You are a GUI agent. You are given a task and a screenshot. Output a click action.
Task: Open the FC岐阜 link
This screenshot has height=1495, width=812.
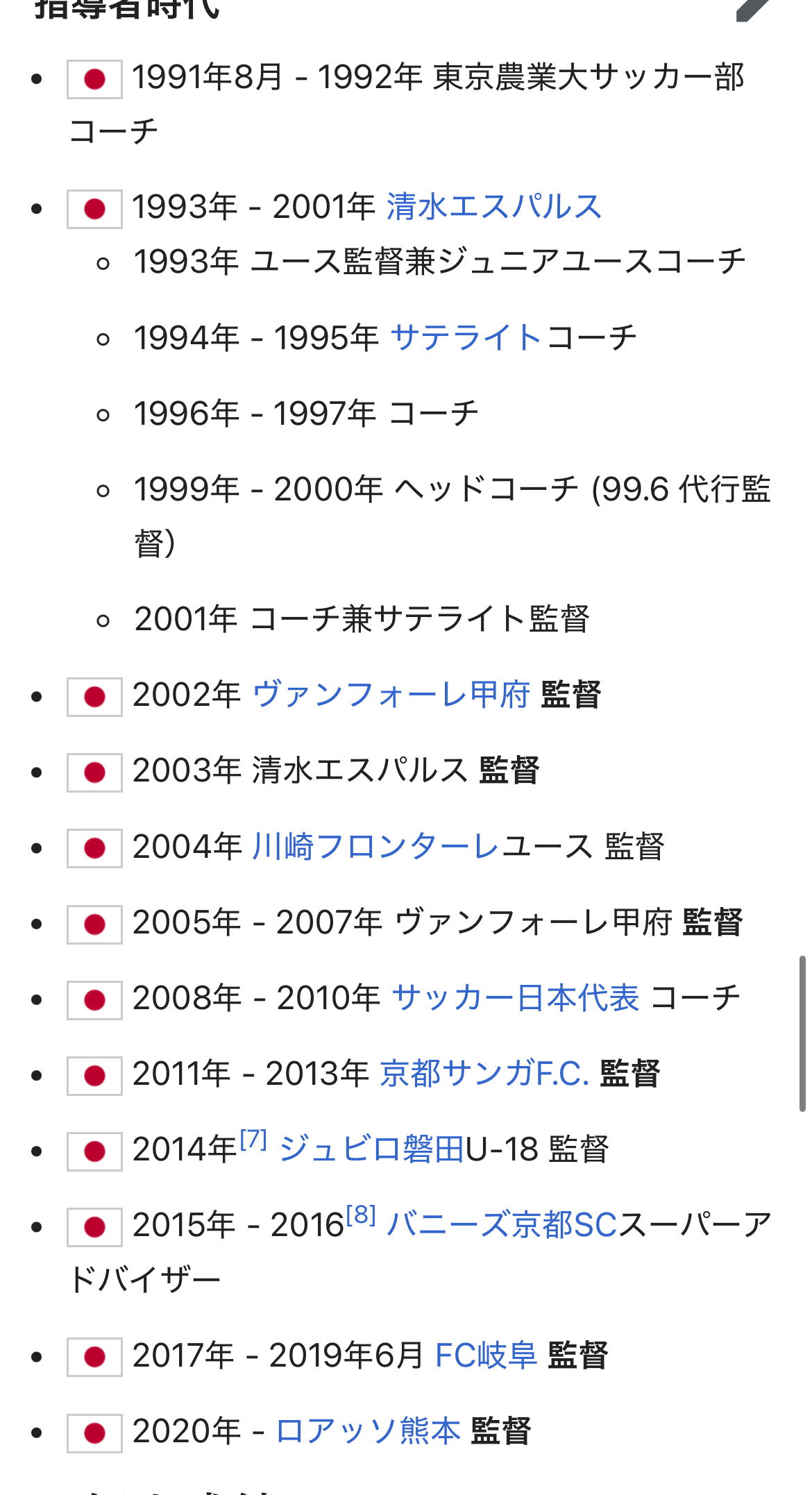point(486,1355)
